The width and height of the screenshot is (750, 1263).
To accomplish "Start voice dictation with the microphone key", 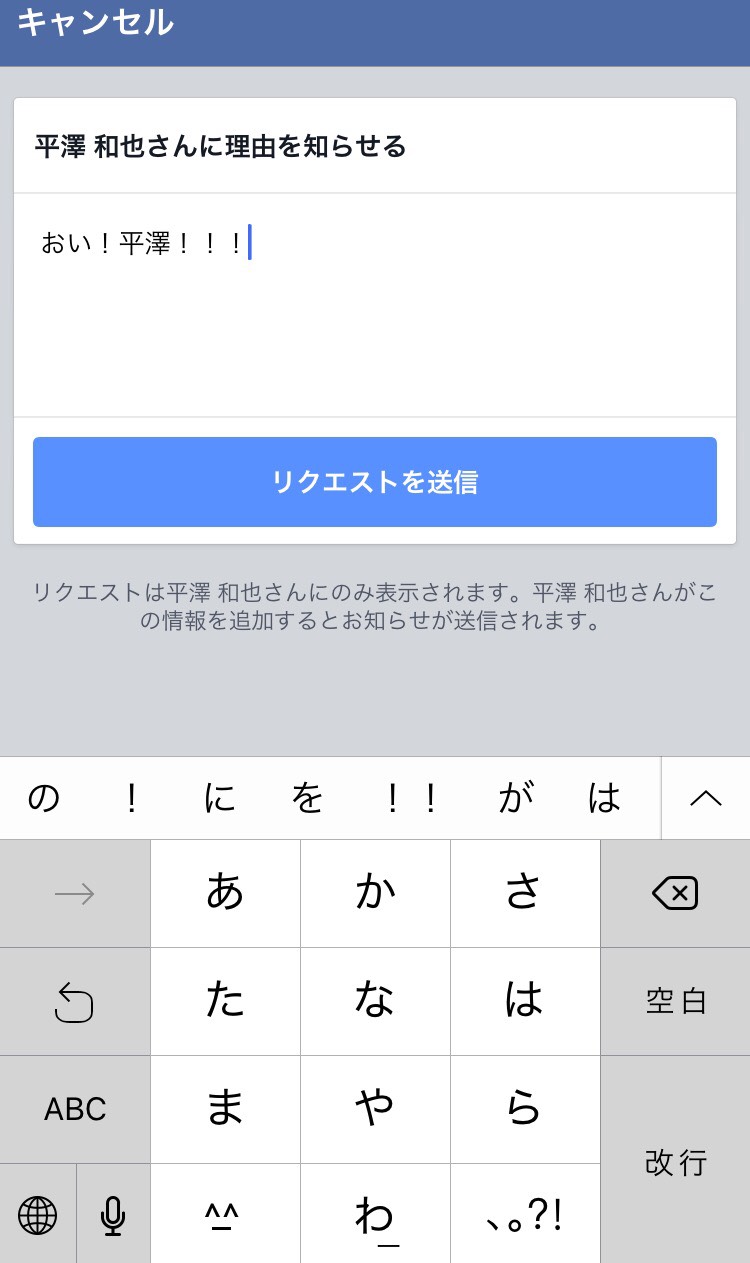I will pyautogui.click(x=113, y=1215).
